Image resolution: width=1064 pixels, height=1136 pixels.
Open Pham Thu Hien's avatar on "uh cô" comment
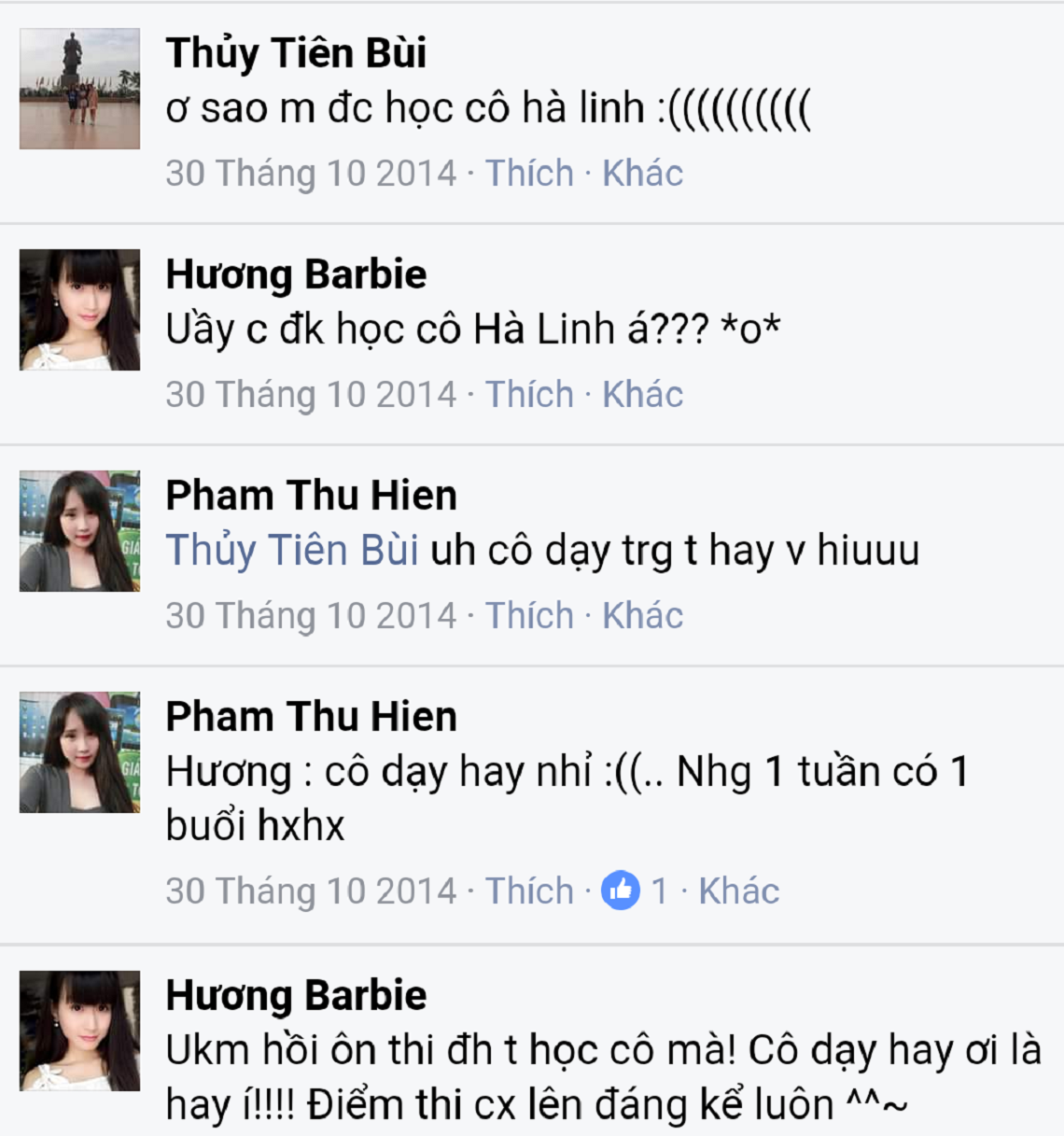[80, 531]
